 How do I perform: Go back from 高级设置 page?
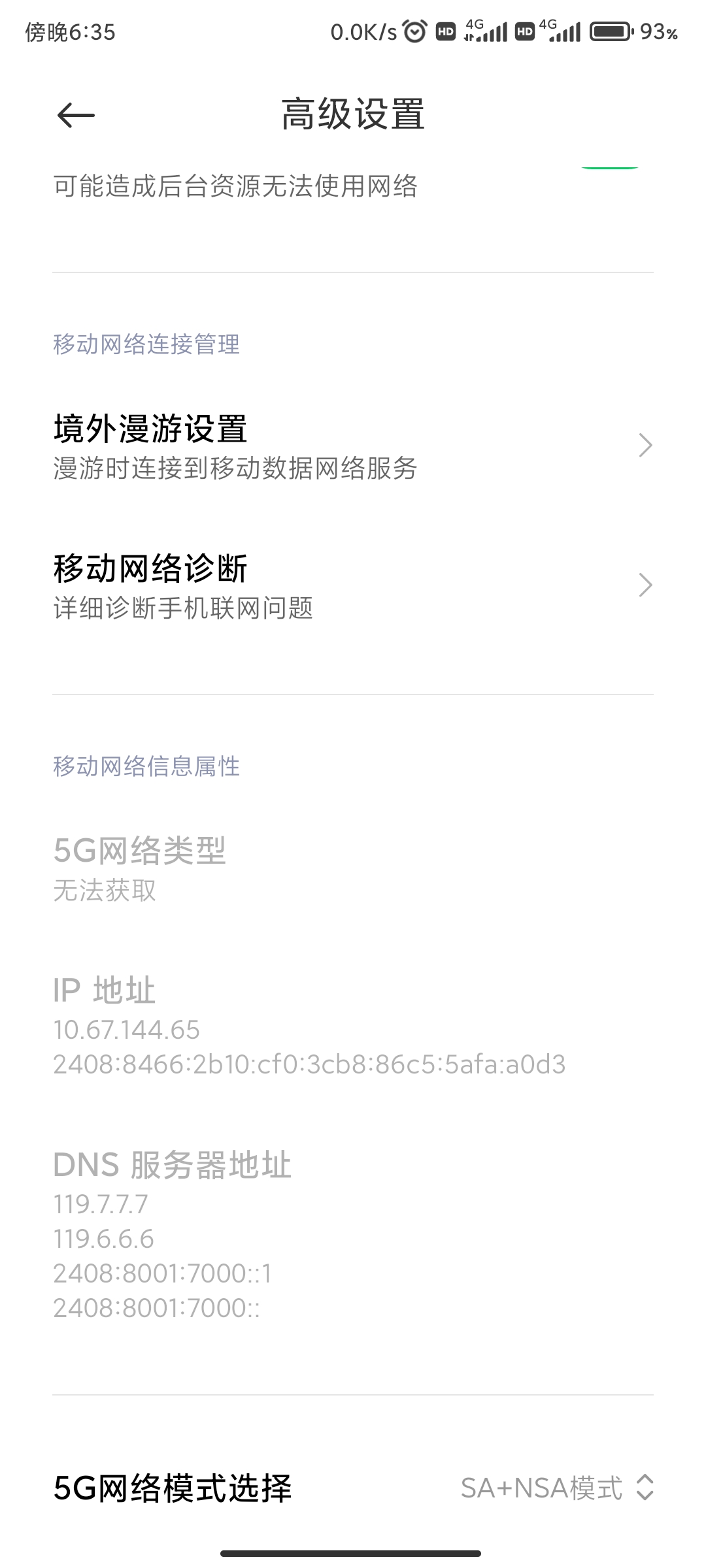[x=76, y=116]
